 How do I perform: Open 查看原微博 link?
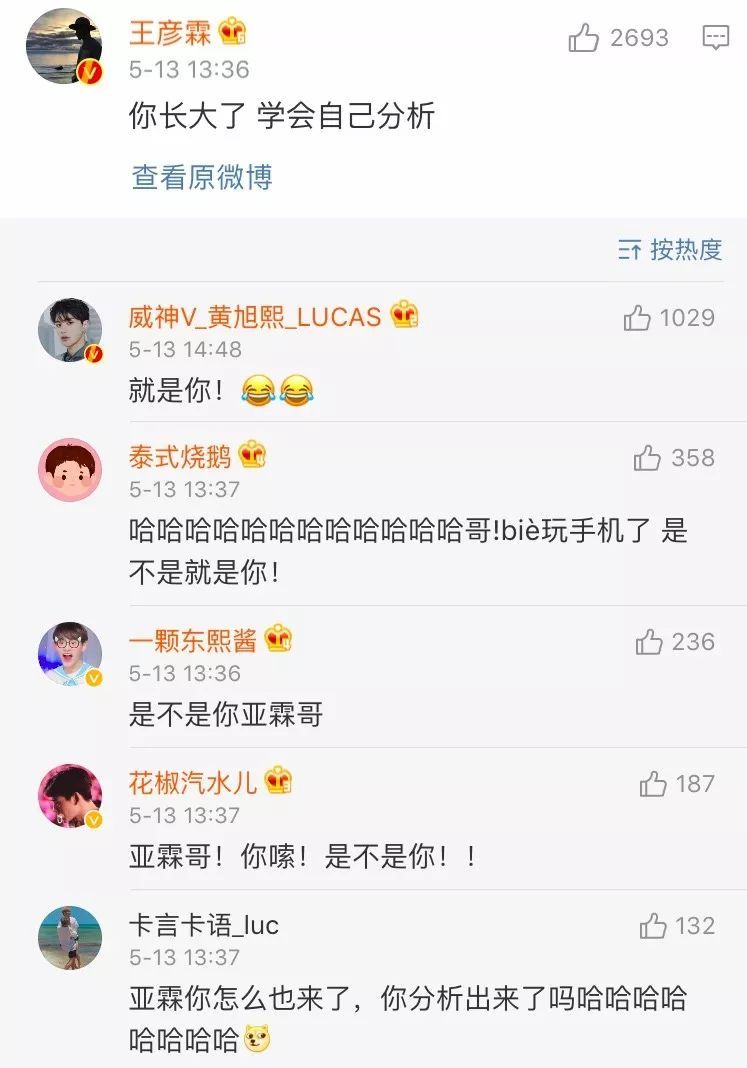(x=202, y=178)
